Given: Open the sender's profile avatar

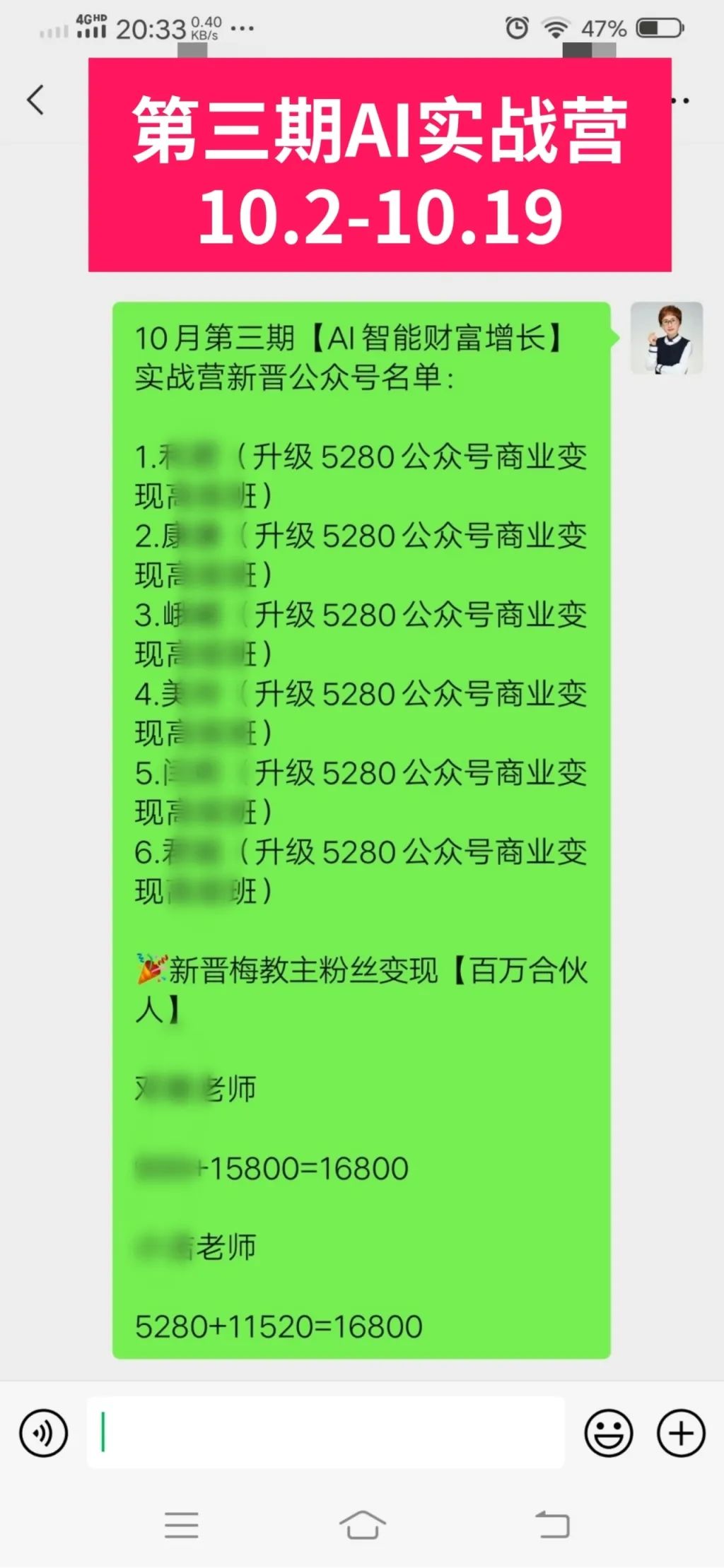Looking at the screenshot, I should coord(666,338).
